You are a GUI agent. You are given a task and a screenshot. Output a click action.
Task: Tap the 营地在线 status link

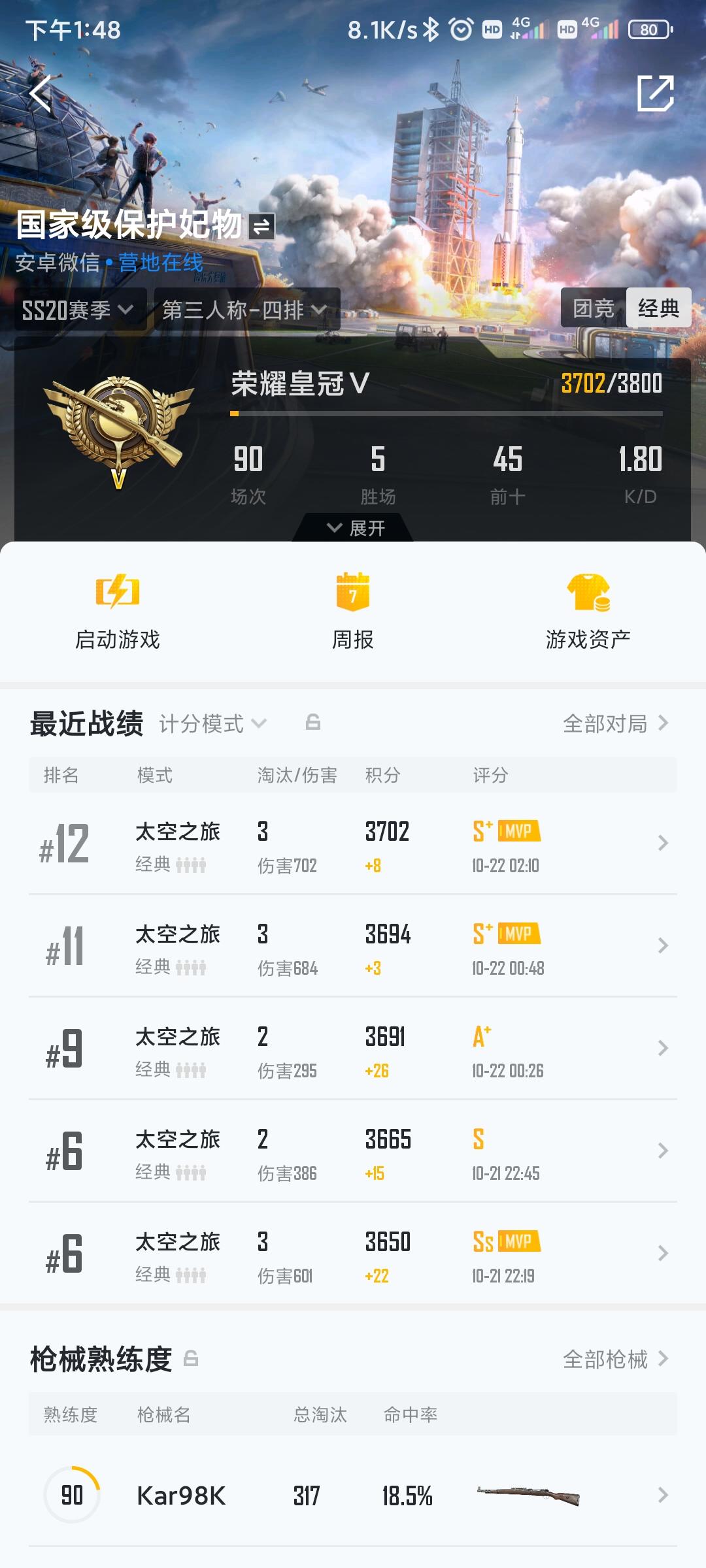tap(159, 260)
